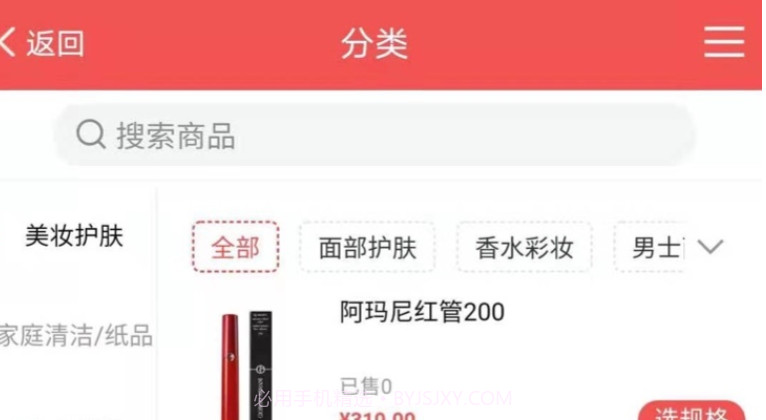Image resolution: width=766 pixels, height=420 pixels.
Task: Choose the 男士 filter chip
Action: point(655,248)
